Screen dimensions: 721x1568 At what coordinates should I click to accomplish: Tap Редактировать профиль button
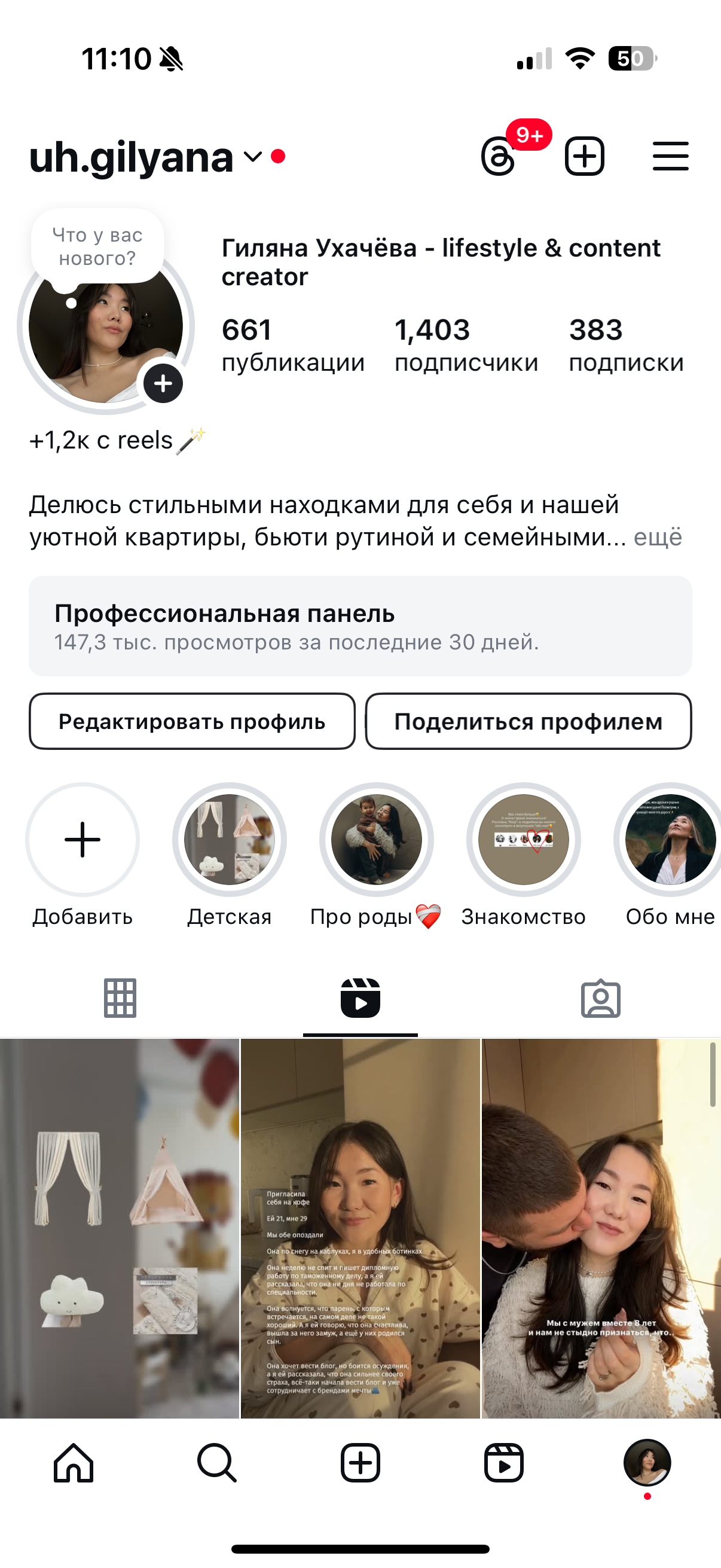[193, 721]
